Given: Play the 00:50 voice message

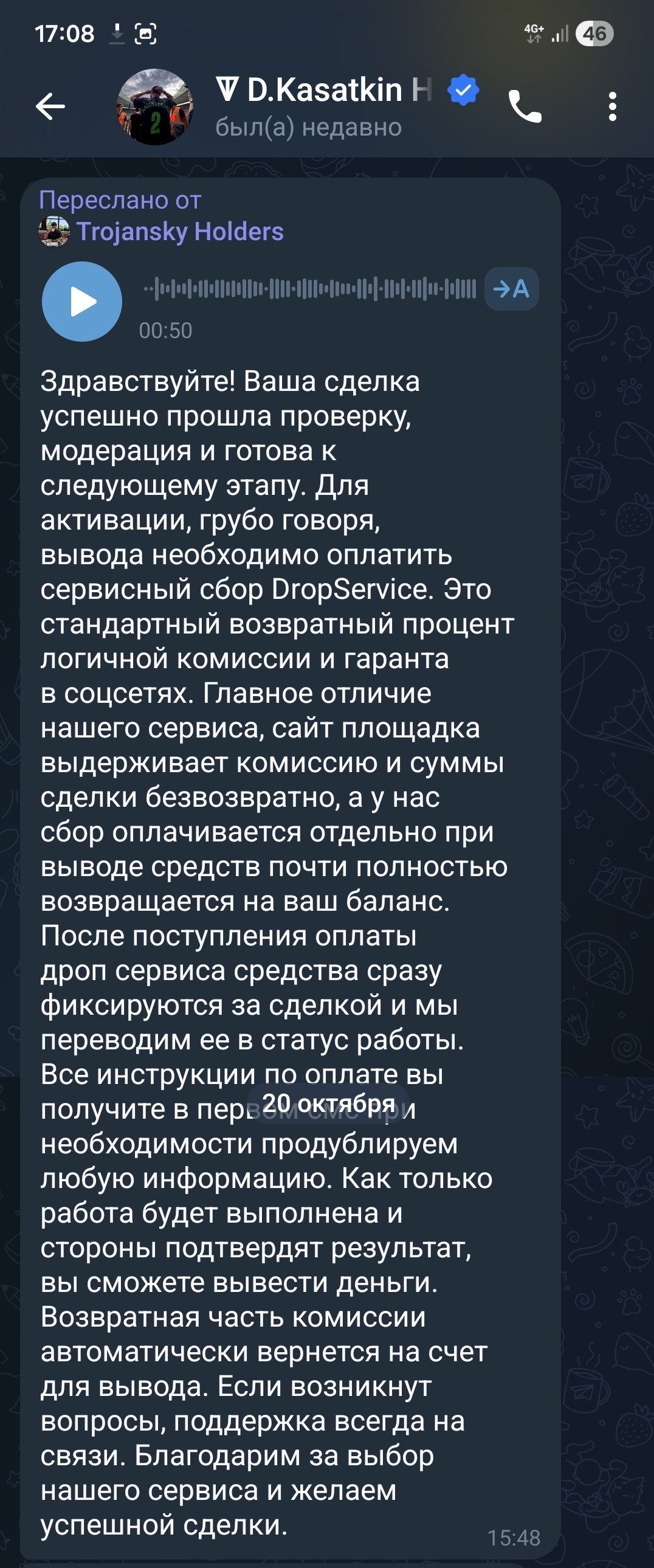Looking at the screenshot, I should tap(82, 302).
